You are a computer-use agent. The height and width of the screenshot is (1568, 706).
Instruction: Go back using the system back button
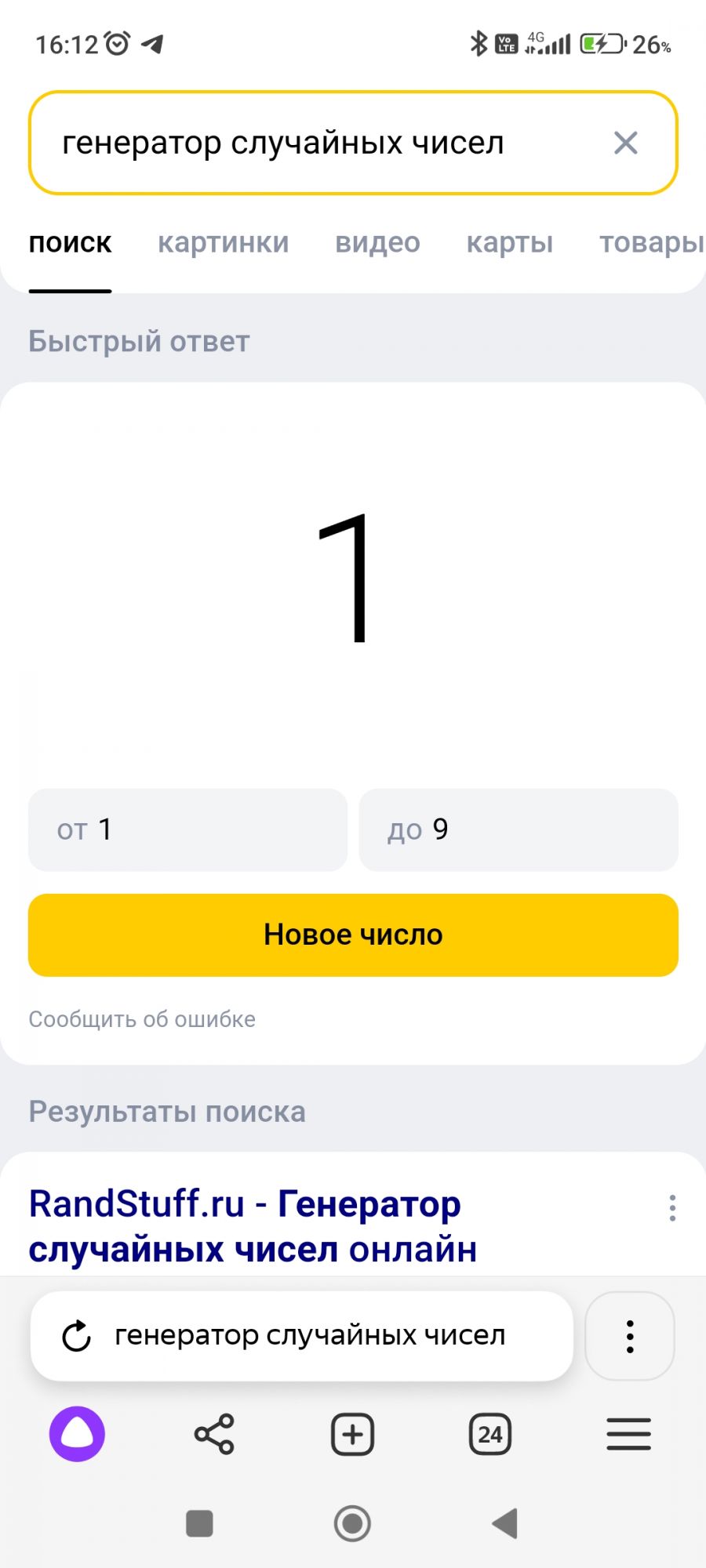(x=504, y=1523)
